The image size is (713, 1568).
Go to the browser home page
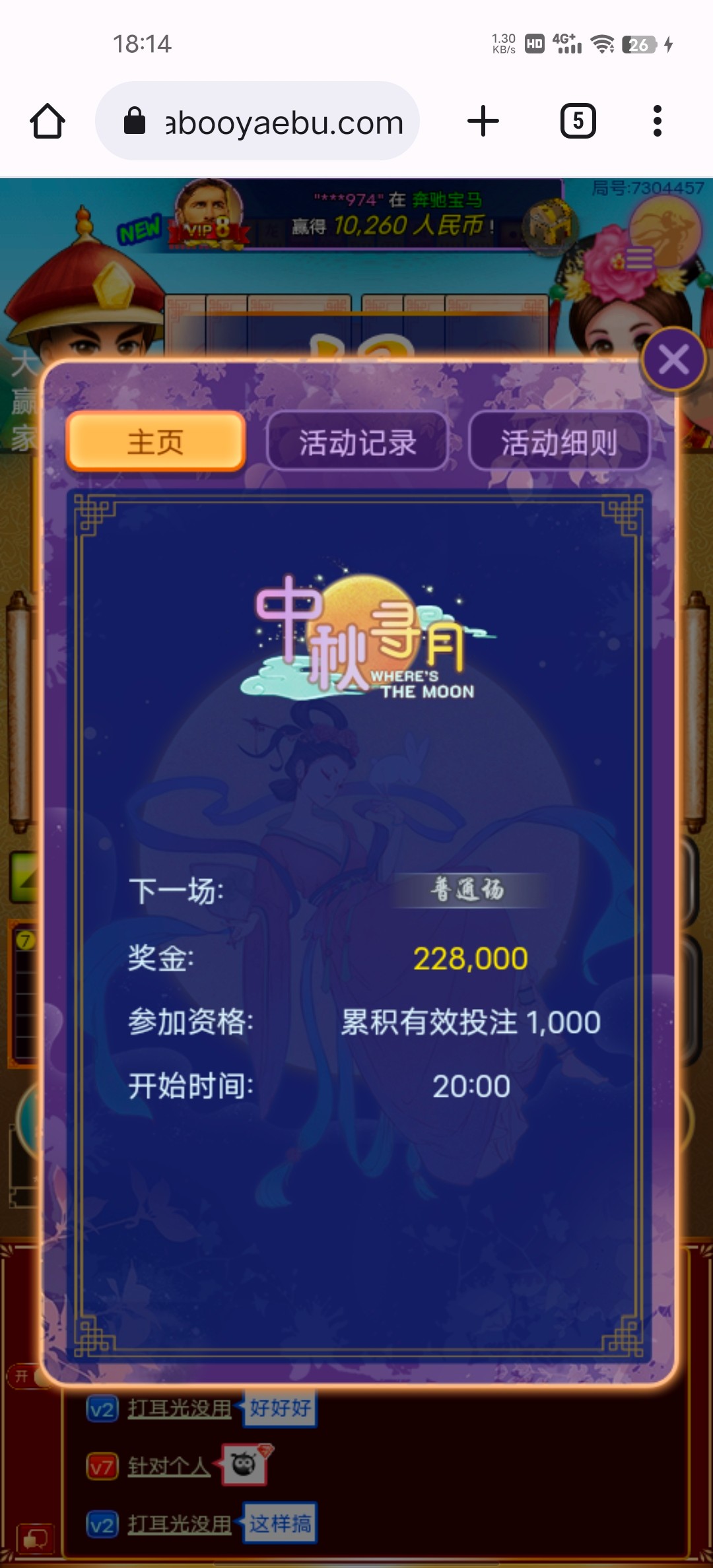coord(48,121)
